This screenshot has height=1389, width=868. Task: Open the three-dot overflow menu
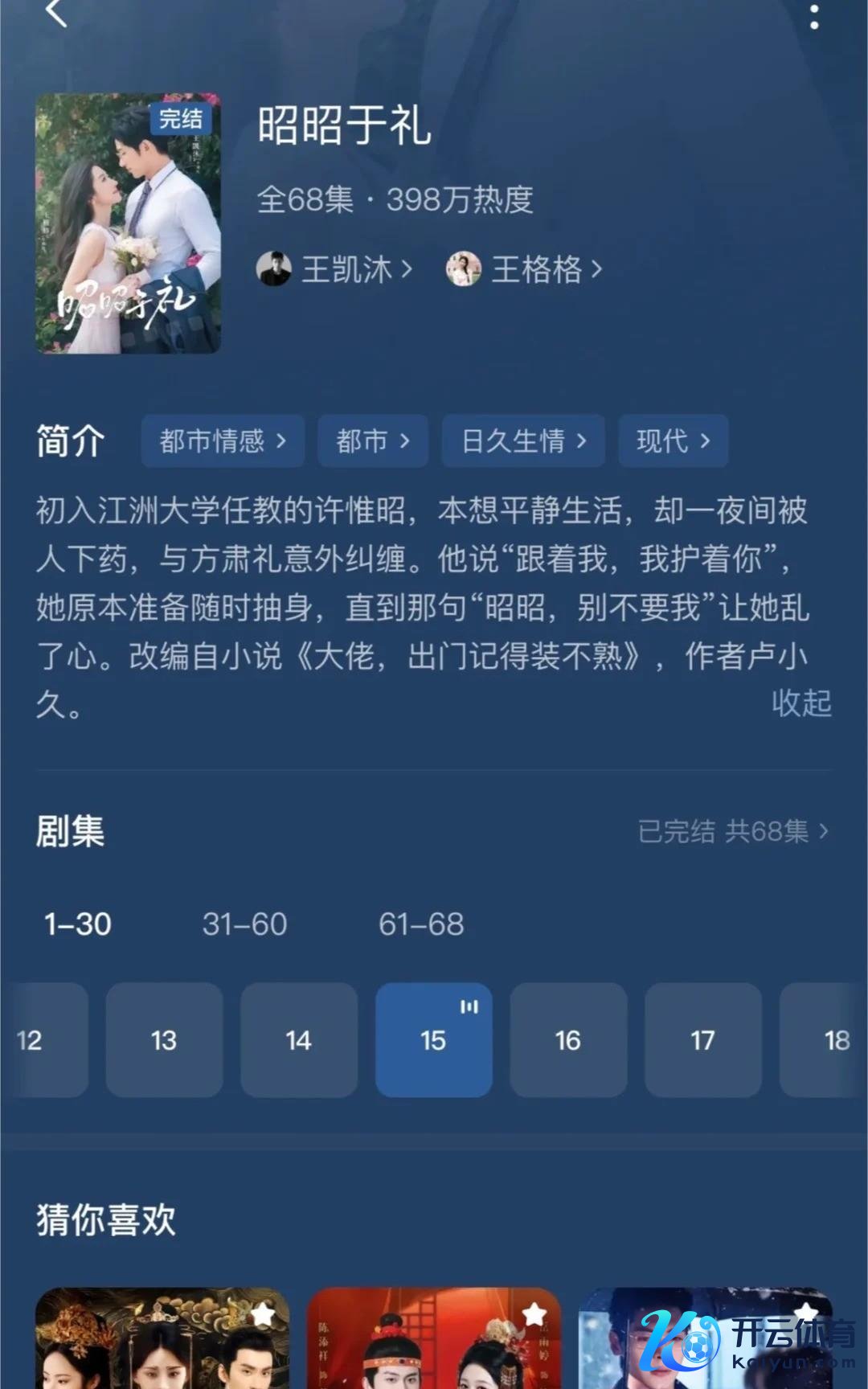tap(814, 14)
